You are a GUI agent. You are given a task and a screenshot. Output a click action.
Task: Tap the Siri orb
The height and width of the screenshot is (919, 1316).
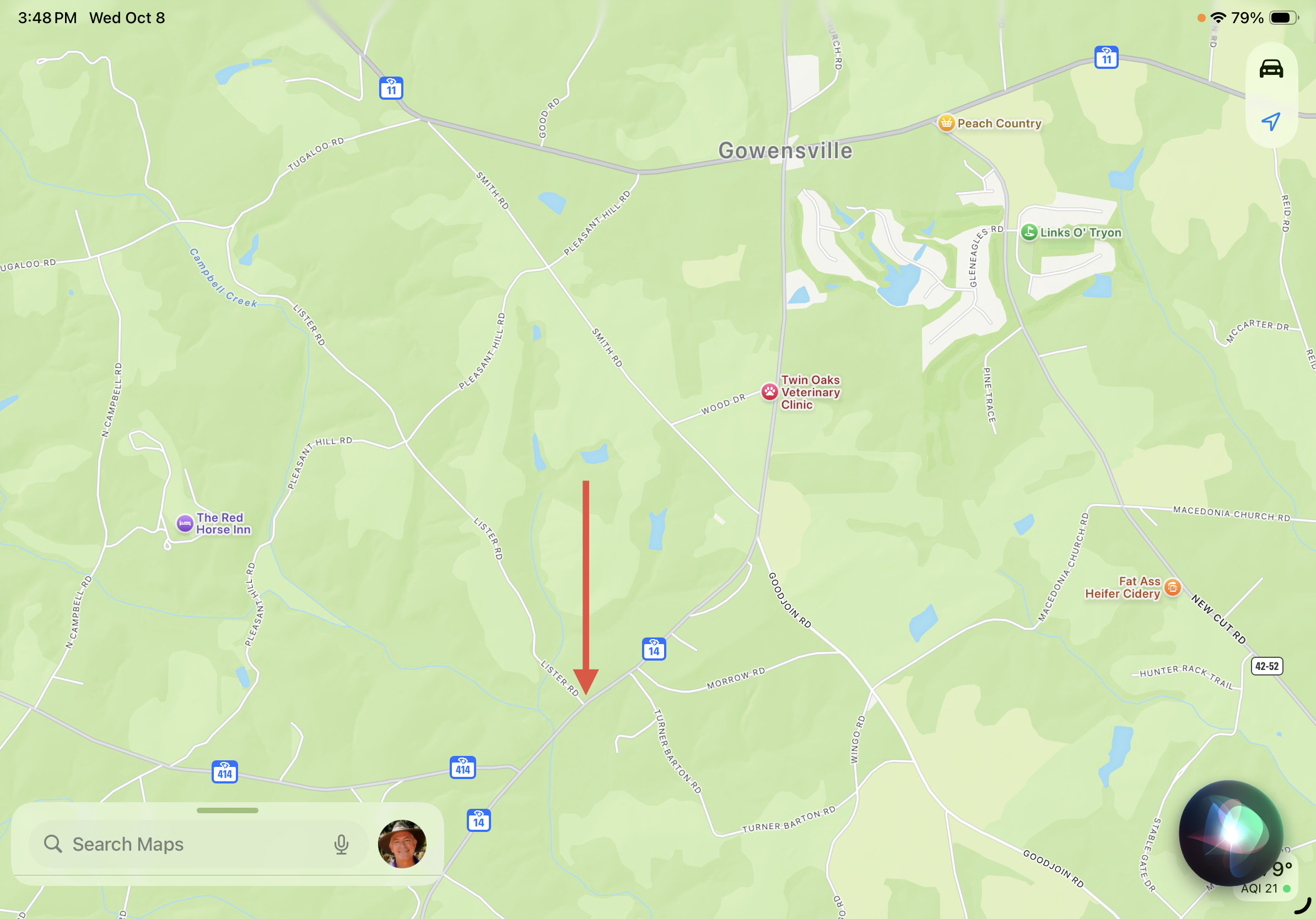click(x=1230, y=832)
